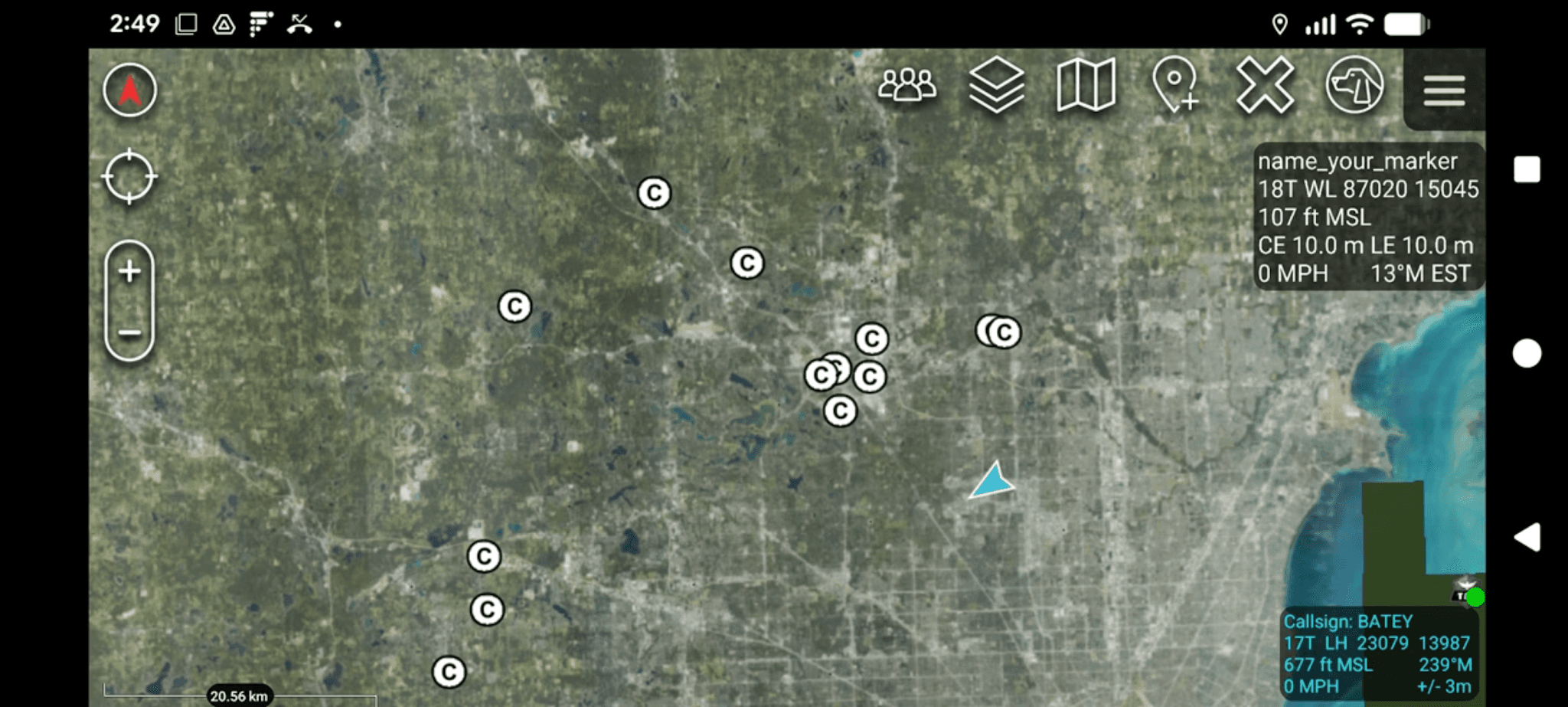Go to the system home screen
1568x707 pixels.
(1527, 353)
